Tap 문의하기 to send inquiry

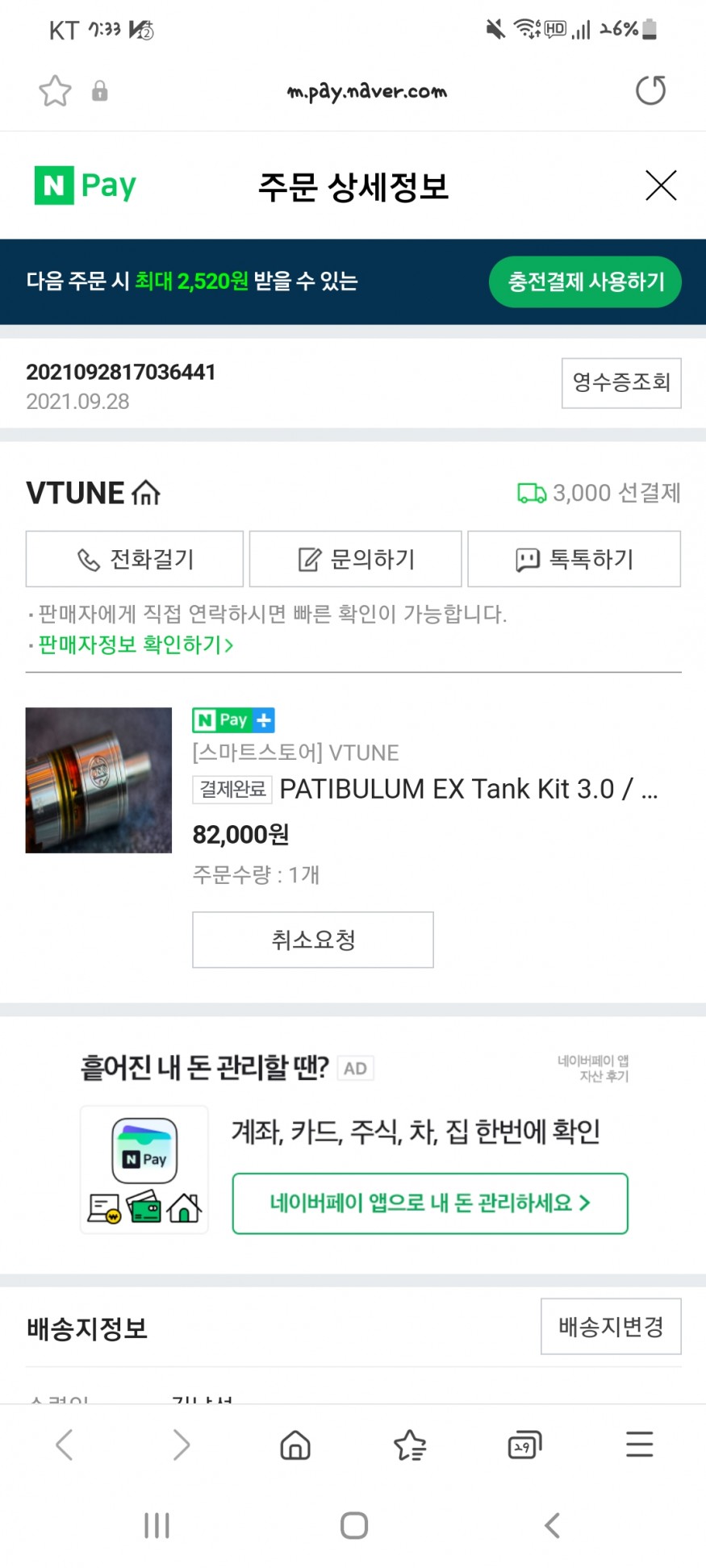(x=355, y=558)
